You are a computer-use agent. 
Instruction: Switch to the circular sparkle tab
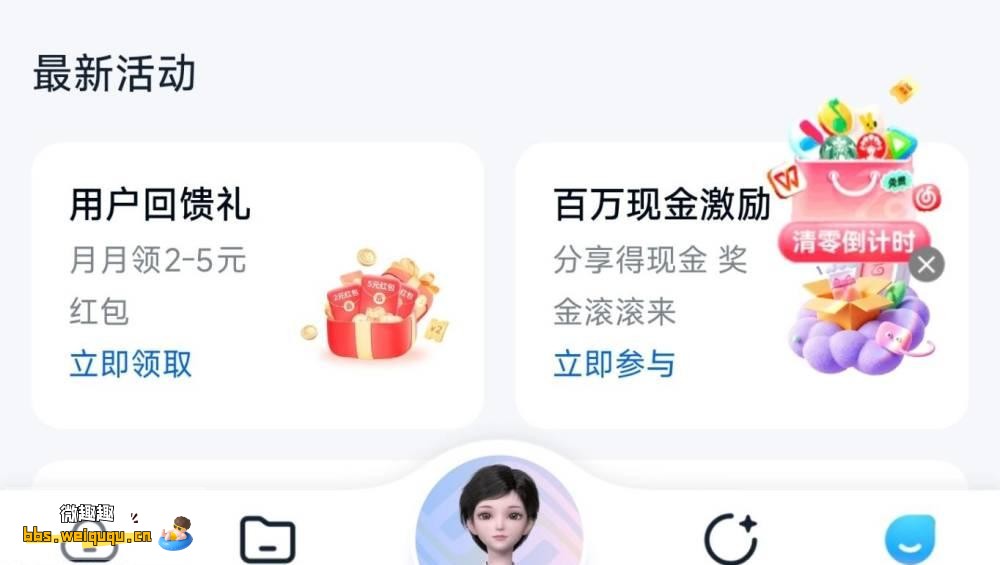(x=730, y=540)
